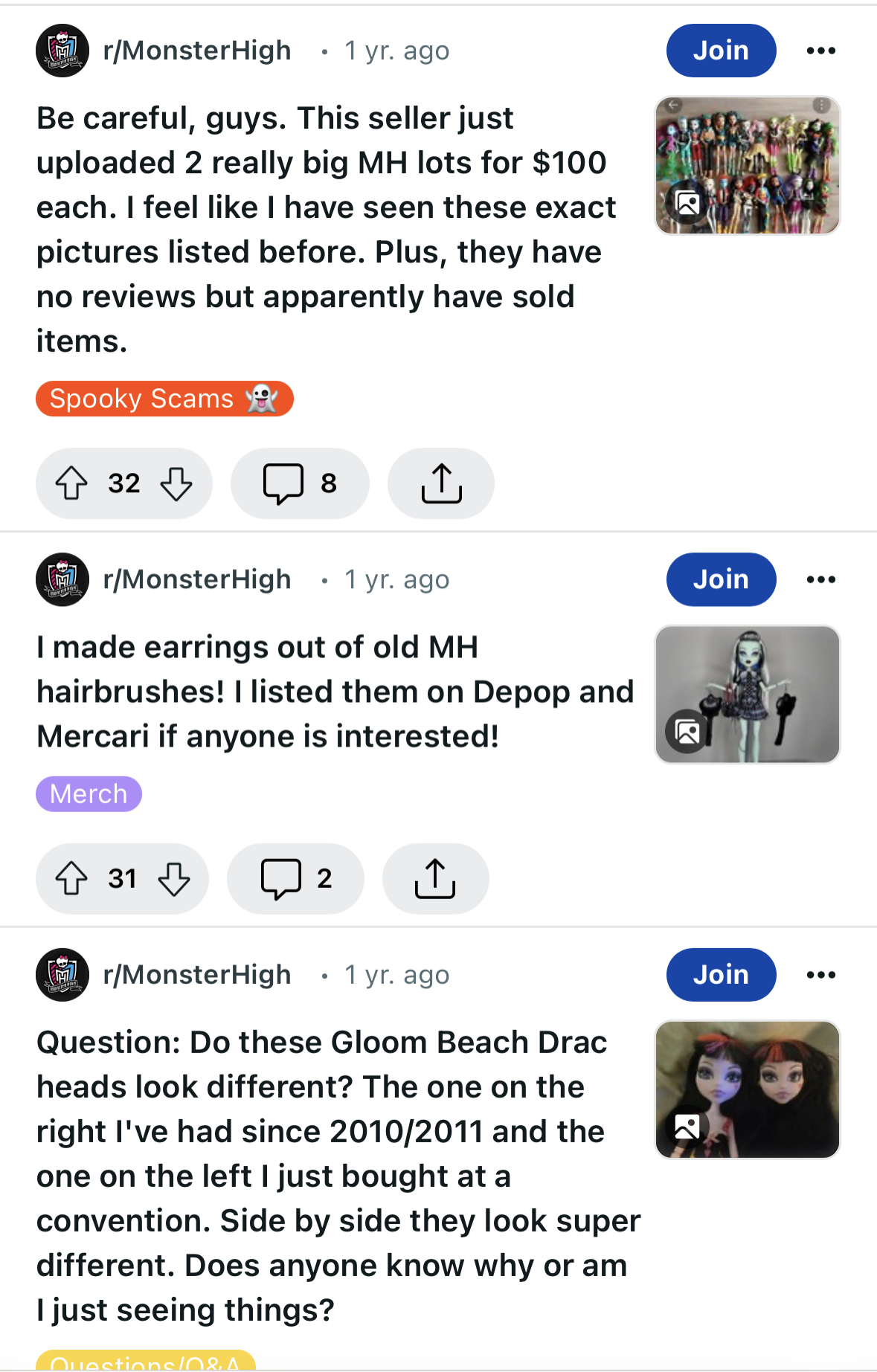
Task: Open the doll lot image thumbnail
Action: click(x=748, y=165)
